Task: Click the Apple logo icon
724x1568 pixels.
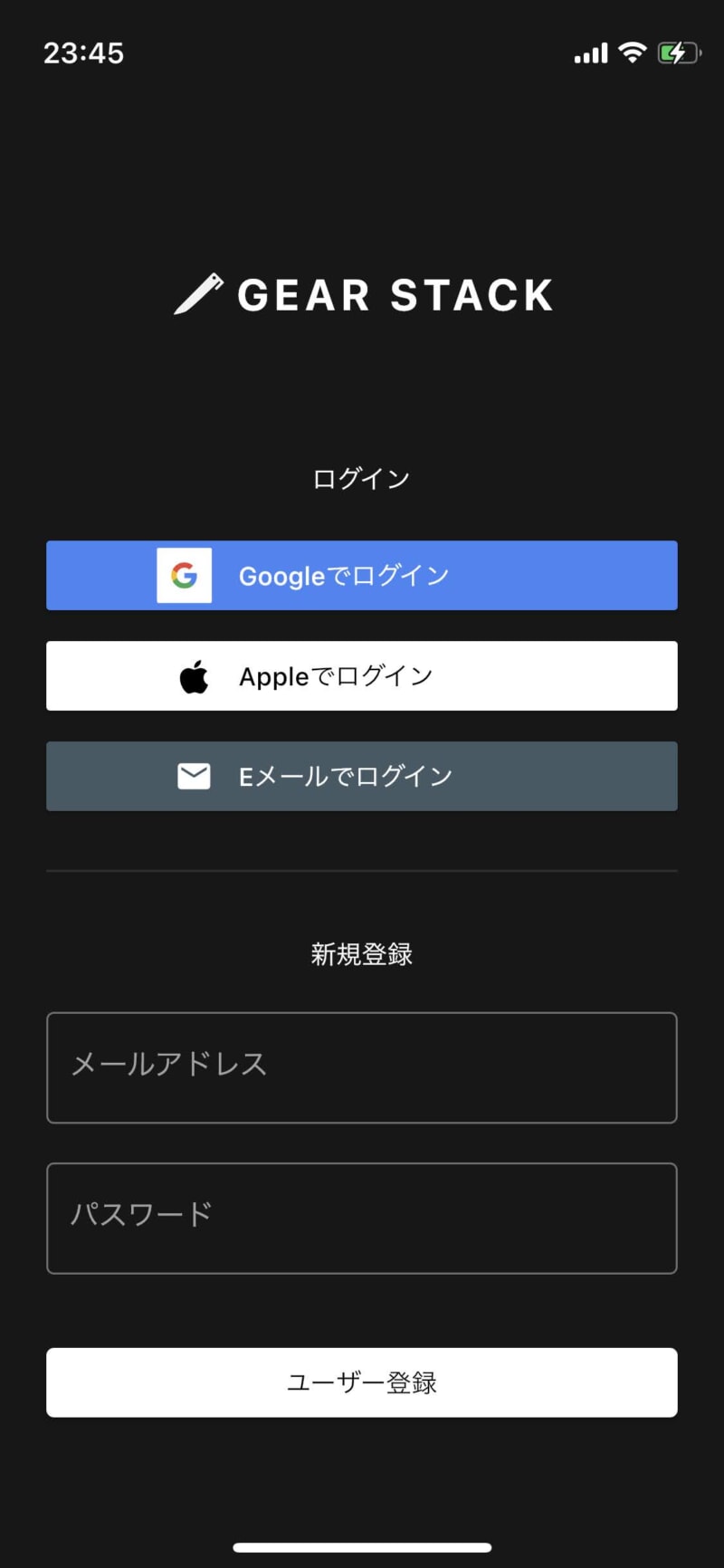Action: coord(193,674)
